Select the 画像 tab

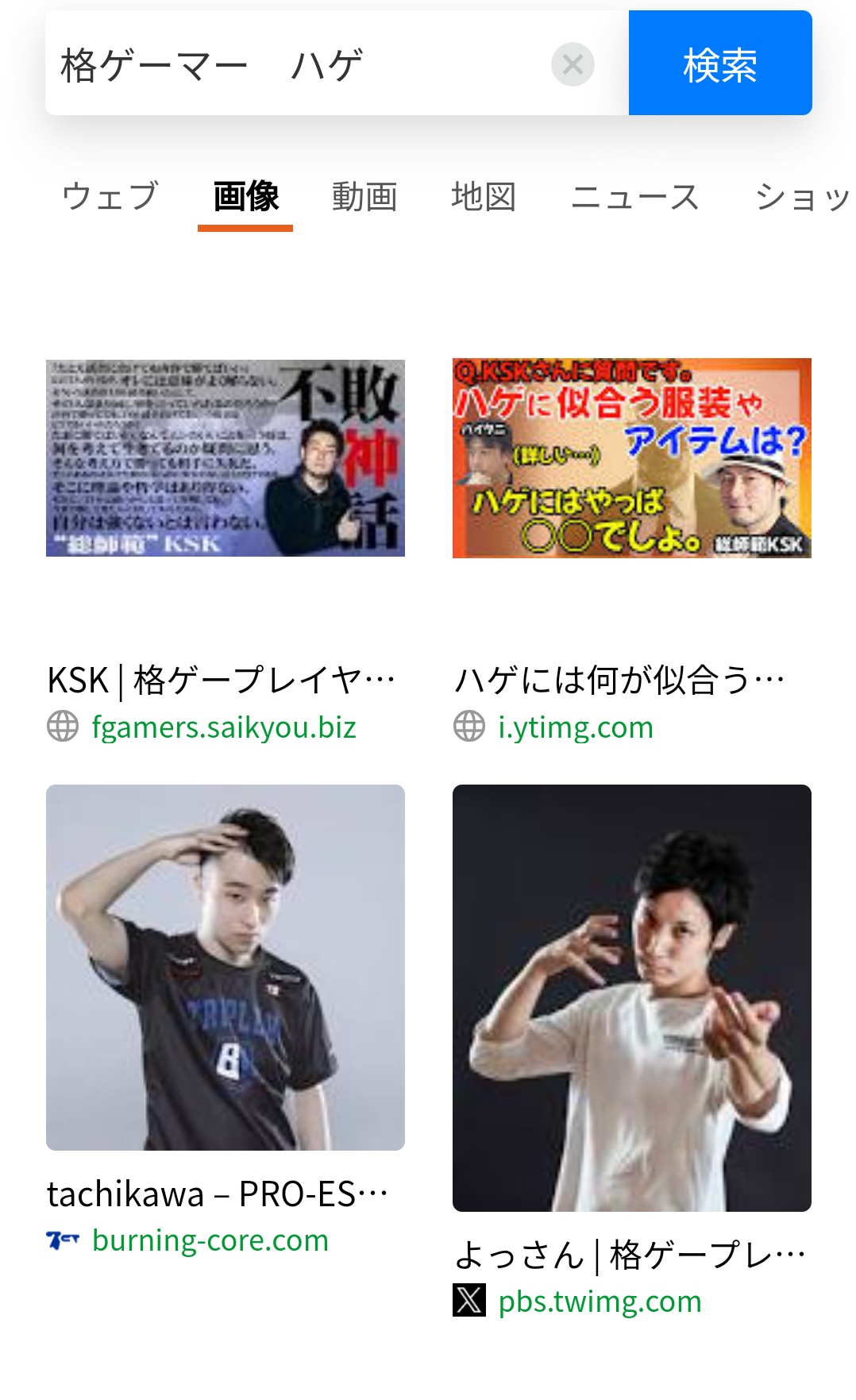246,196
